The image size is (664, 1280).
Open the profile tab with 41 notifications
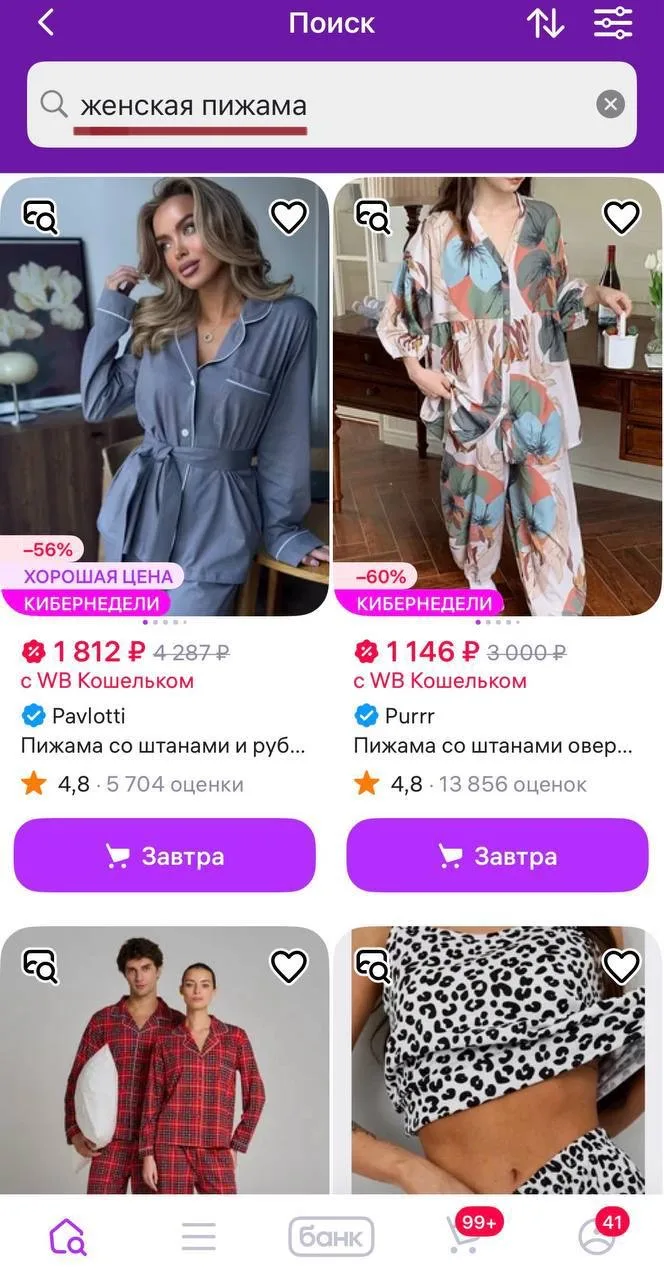597,1237
